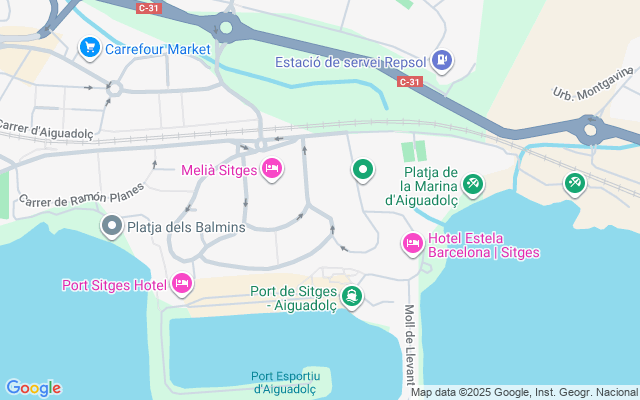
Task: Select Platja de la Marina d'Aiguadolç marker
Action: point(473,184)
